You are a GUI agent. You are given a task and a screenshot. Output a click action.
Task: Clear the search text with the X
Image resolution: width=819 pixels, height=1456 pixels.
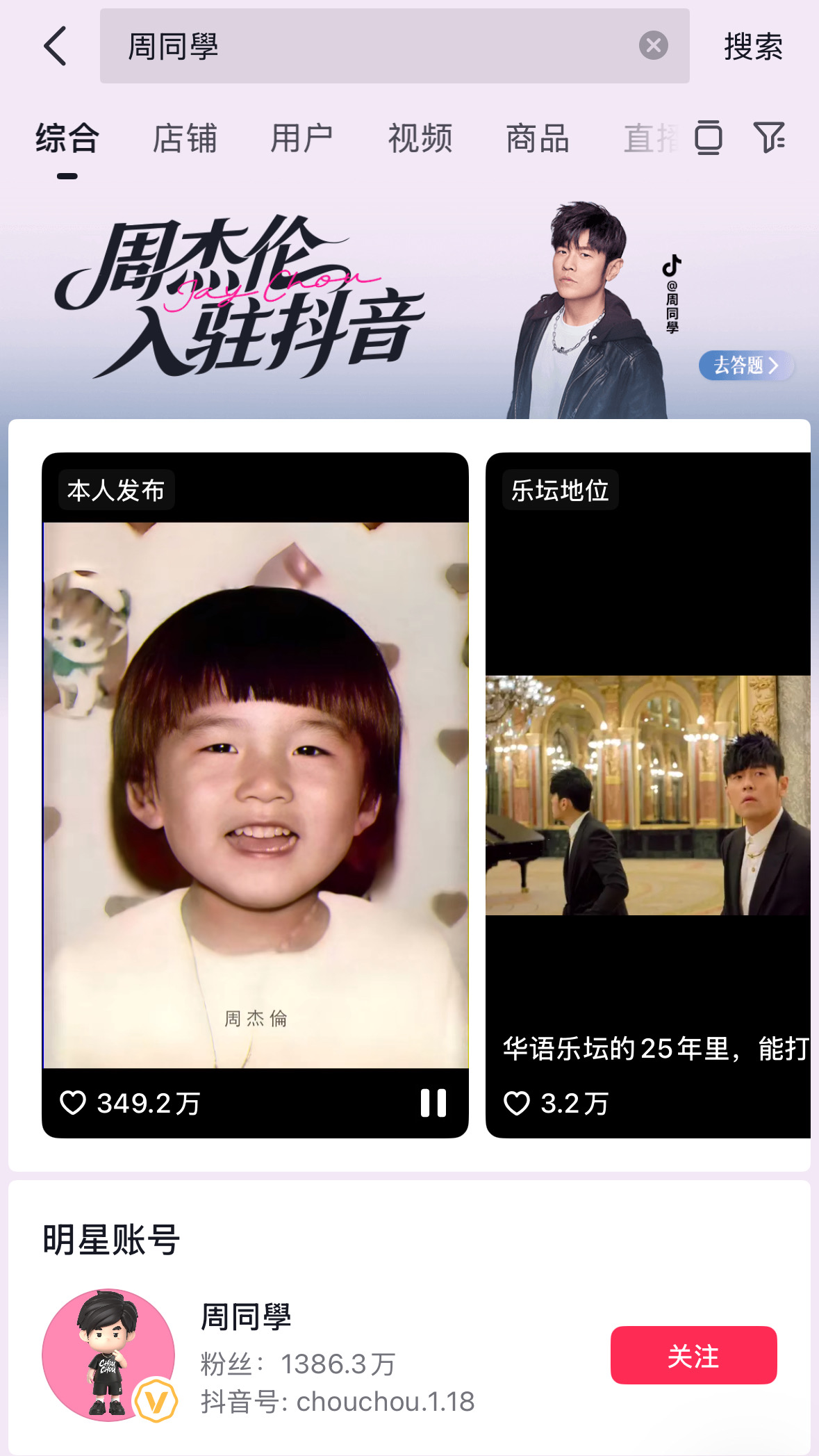coord(653,46)
